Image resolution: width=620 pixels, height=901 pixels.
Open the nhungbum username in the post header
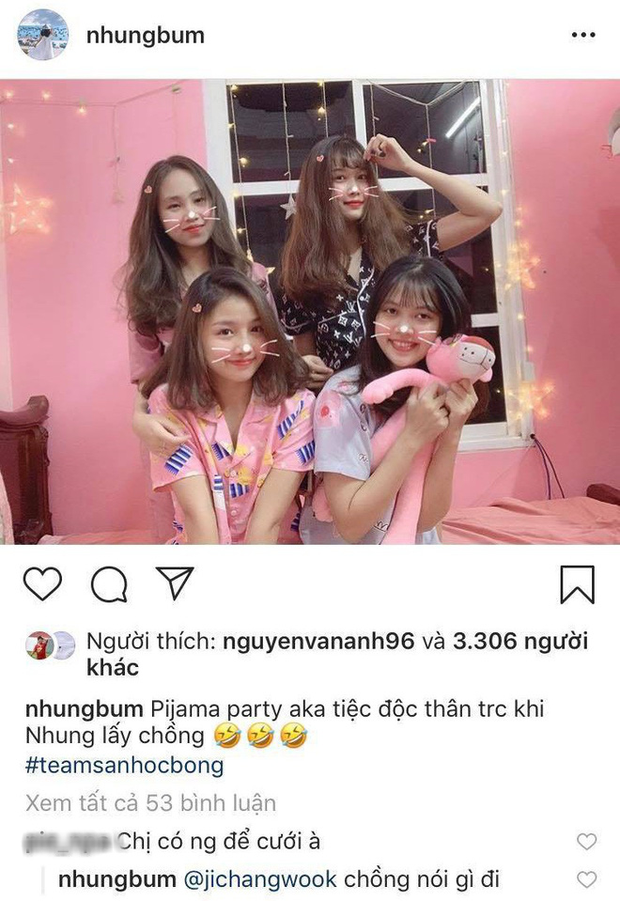145,36
